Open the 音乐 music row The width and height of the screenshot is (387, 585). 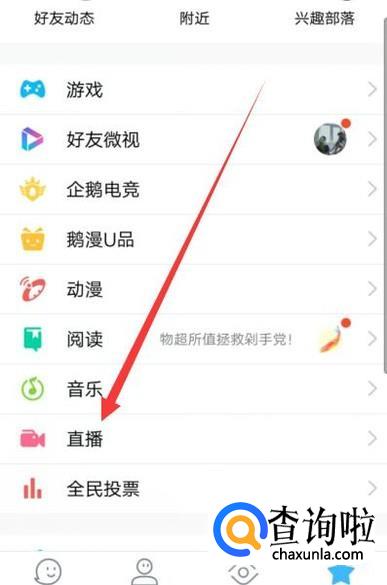click(x=191, y=389)
